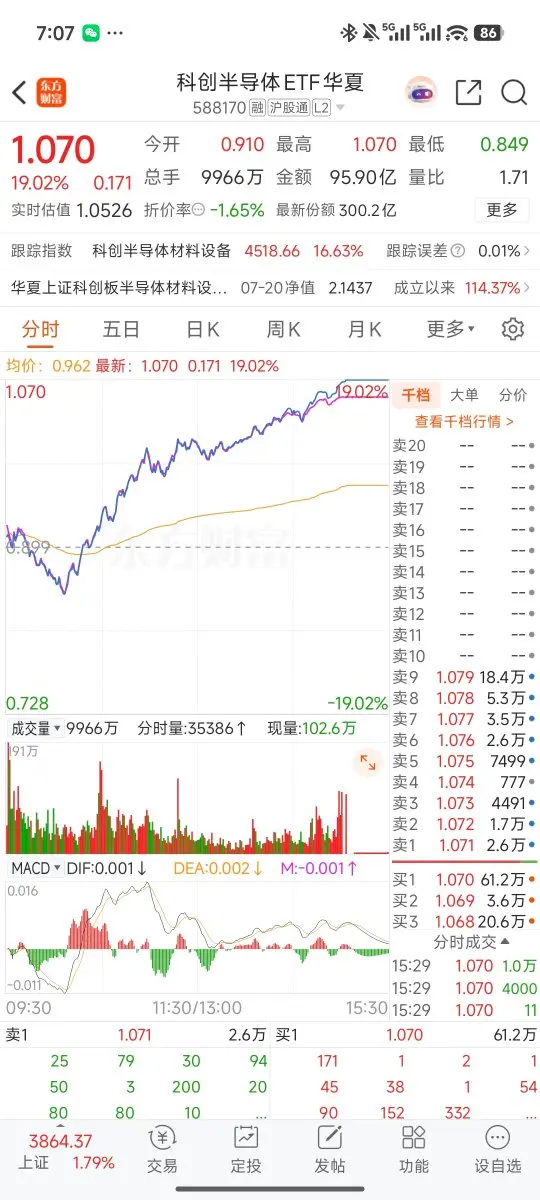Open 跟踪指数 科创半导体材料设备 row
Viewport: 540px width, 1200px height.
(x=270, y=251)
